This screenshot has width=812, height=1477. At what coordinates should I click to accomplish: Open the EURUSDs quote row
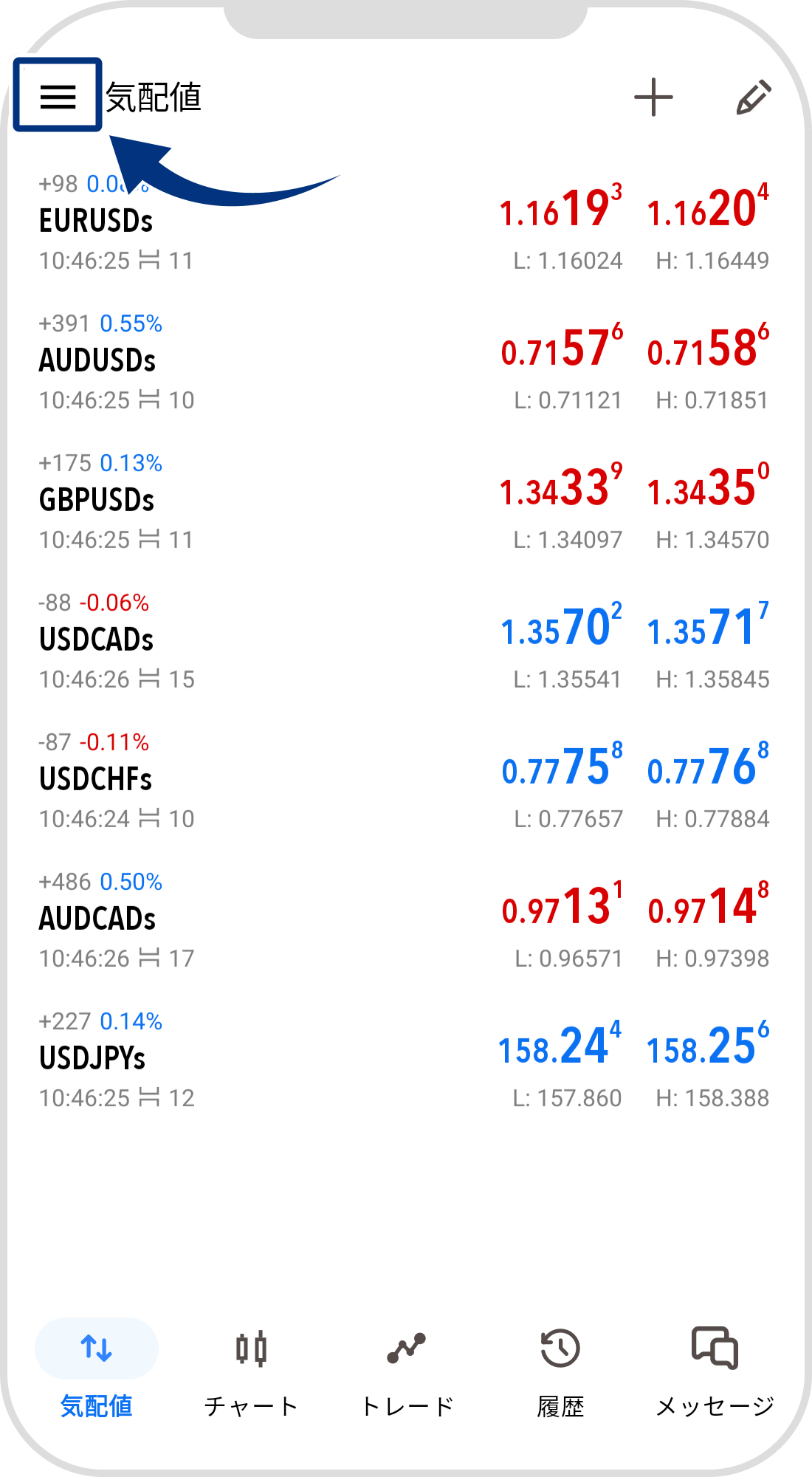[x=96, y=222]
